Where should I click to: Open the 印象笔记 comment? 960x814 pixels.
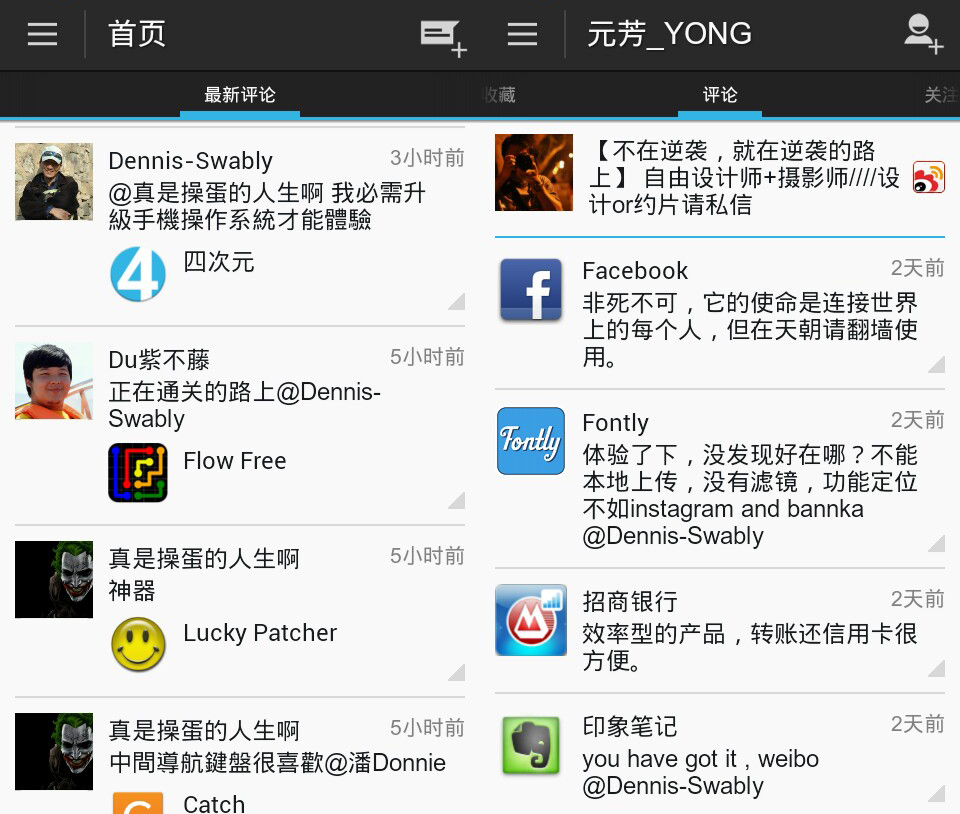[x=720, y=755]
